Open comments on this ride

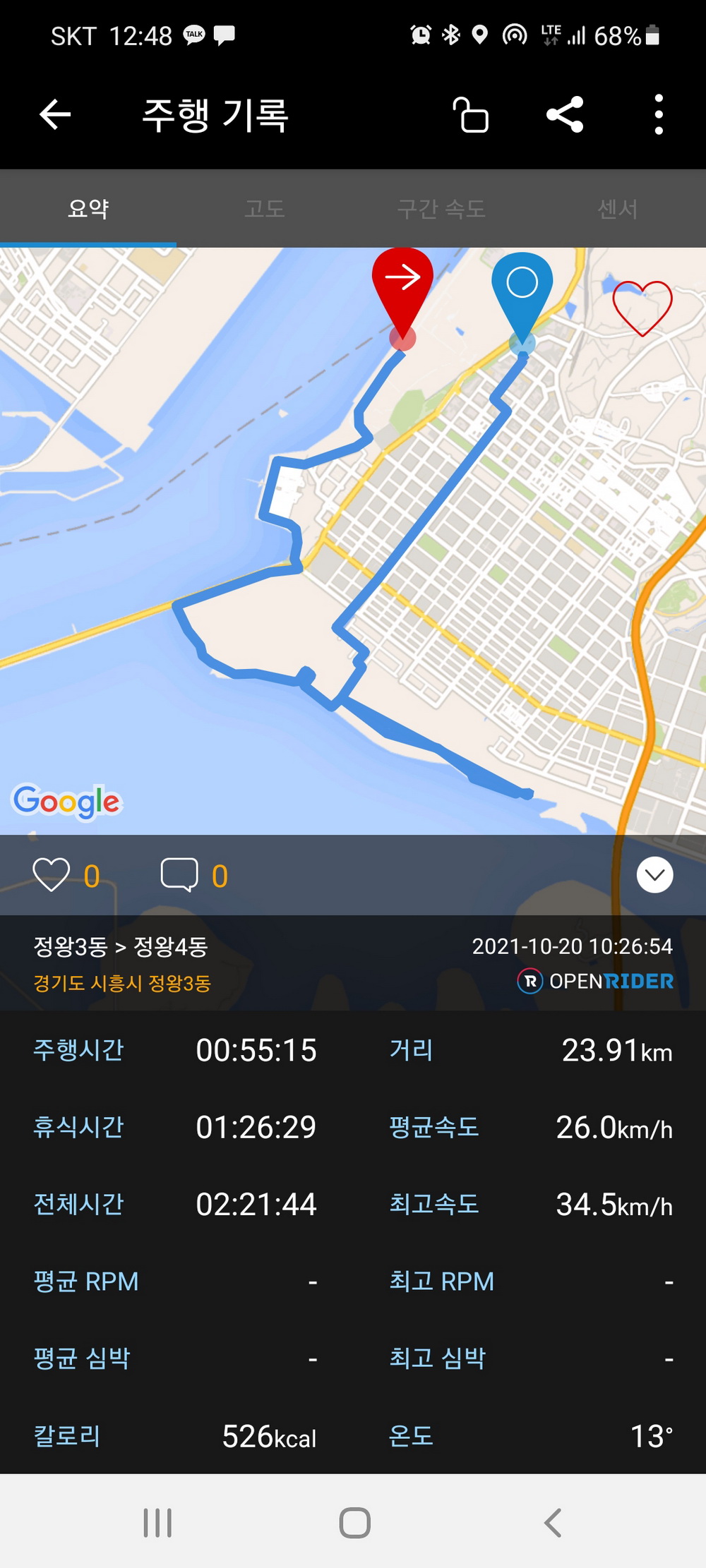coord(179,875)
